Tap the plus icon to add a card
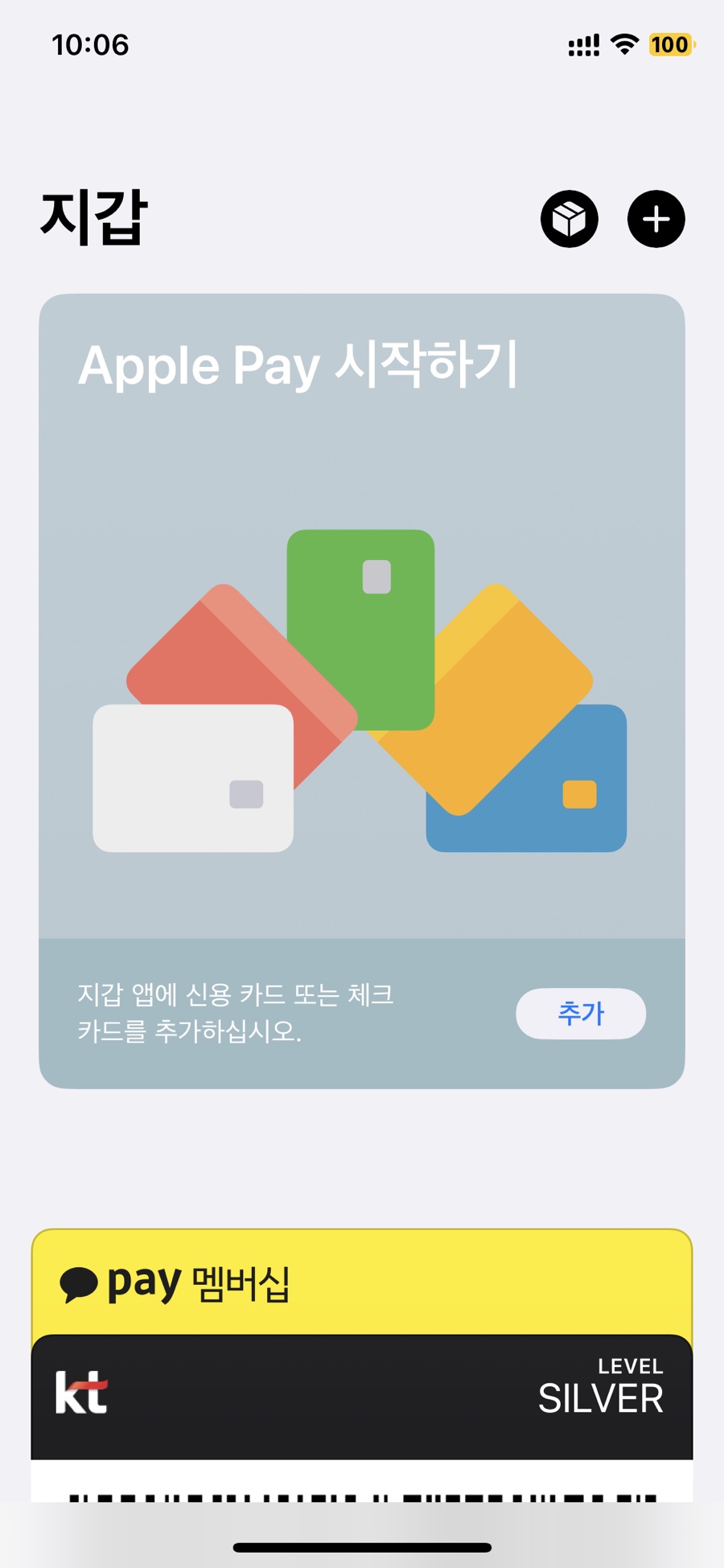724x1568 pixels. coord(656,219)
